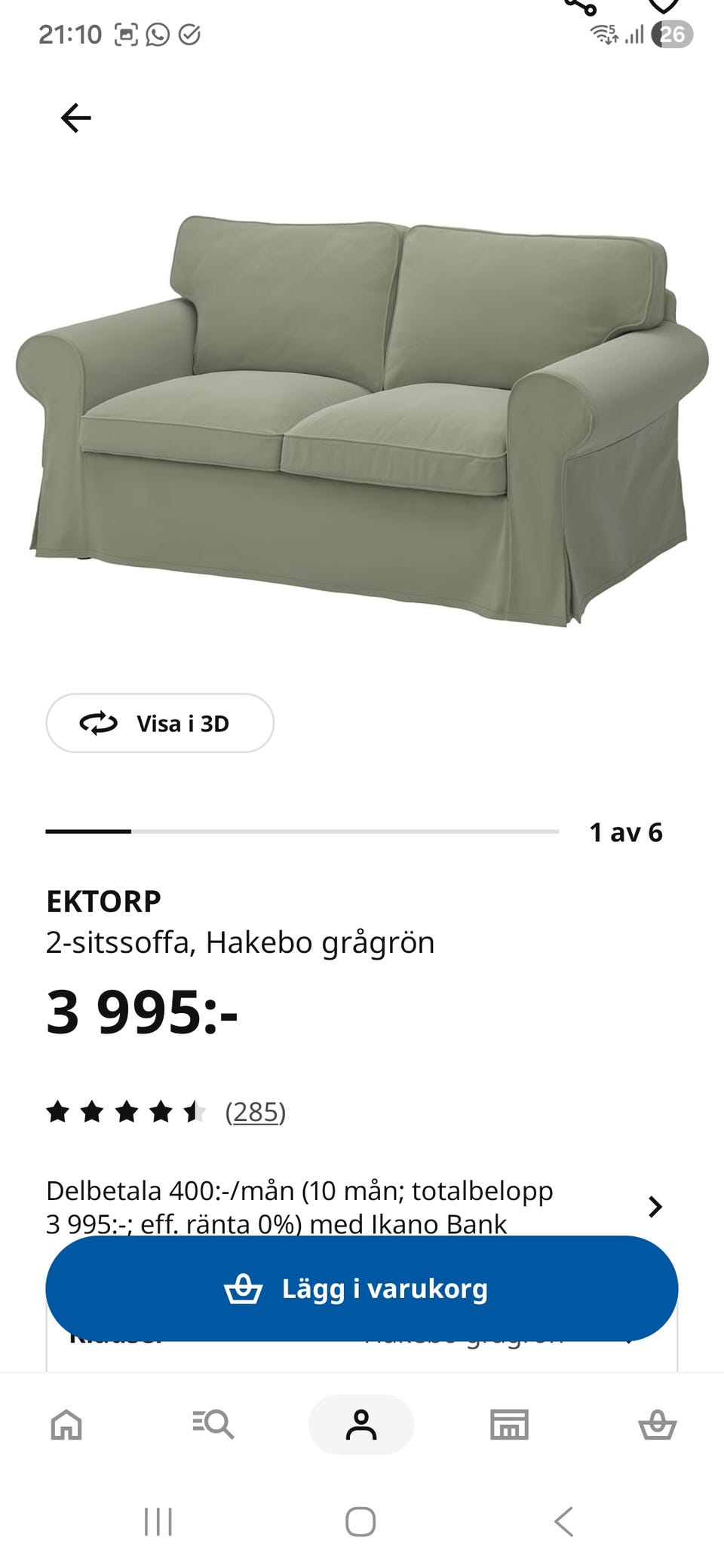Toggle 3D view with Visa i 3D

click(160, 723)
